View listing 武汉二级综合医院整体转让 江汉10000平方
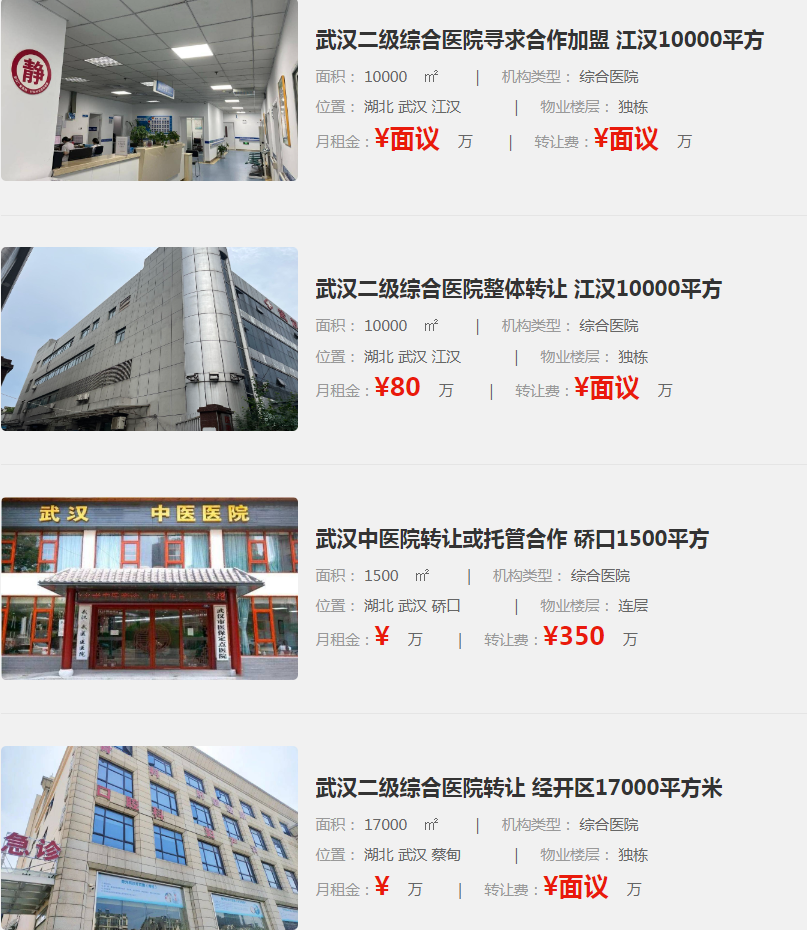807x930 pixels. pyautogui.click(x=518, y=290)
